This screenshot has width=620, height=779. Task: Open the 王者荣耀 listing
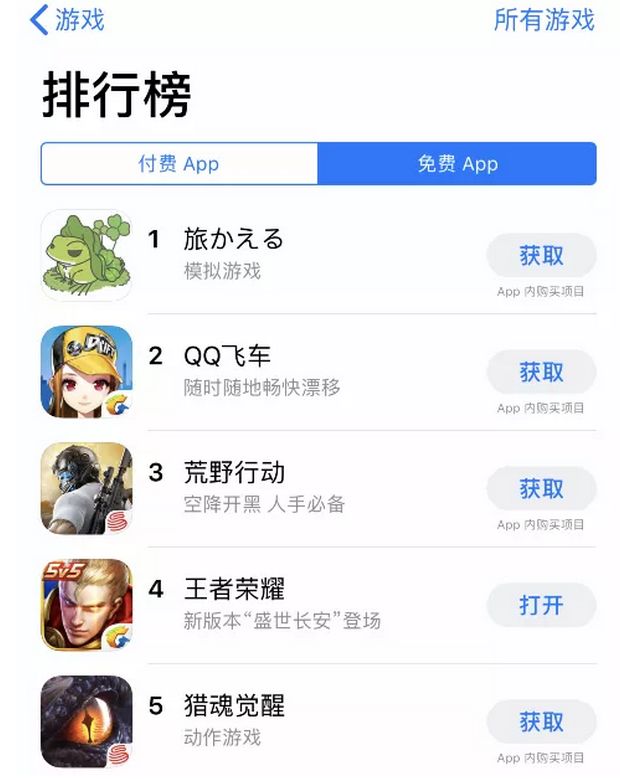coord(318,605)
